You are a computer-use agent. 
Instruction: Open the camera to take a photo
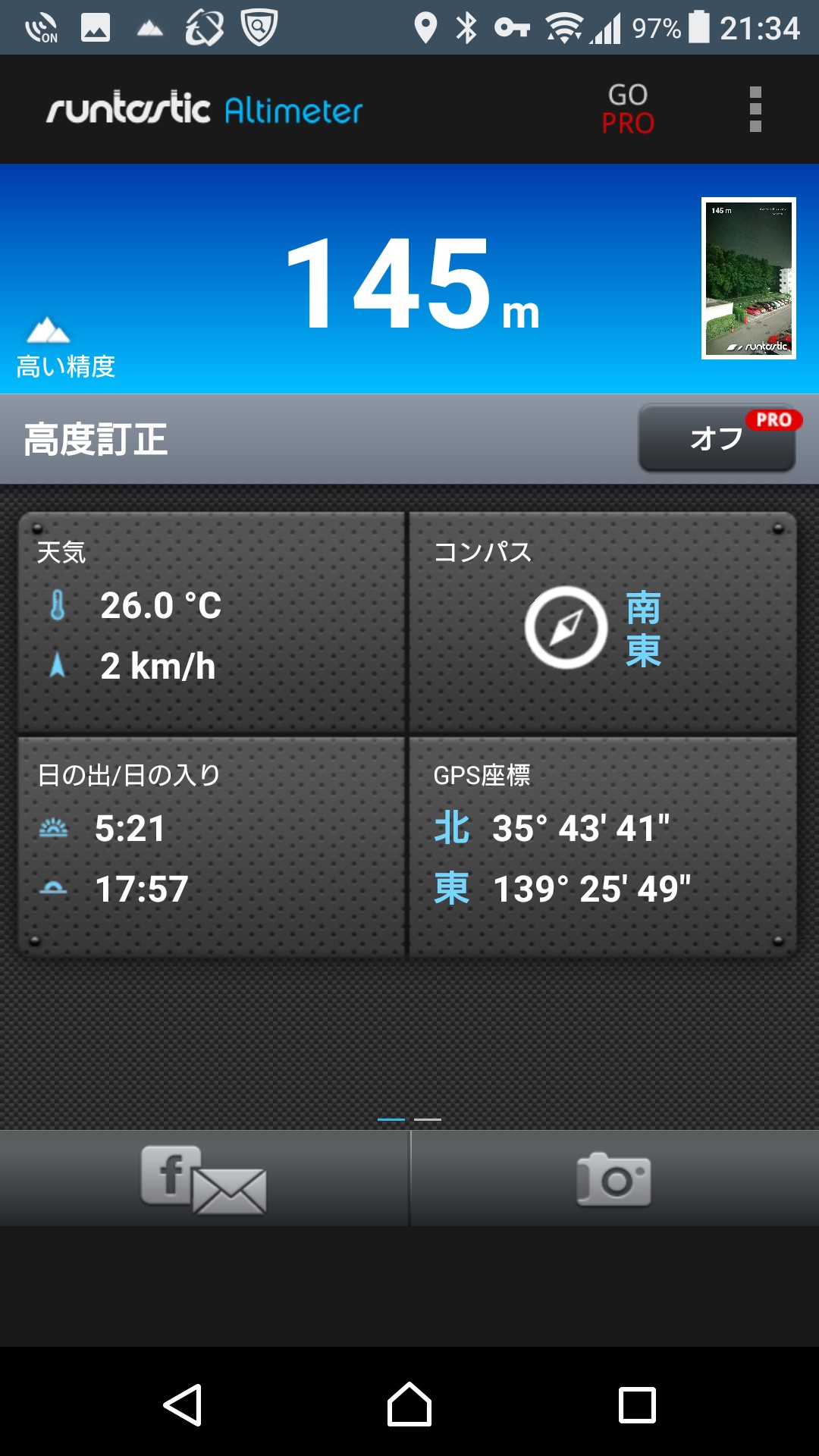614,1178
